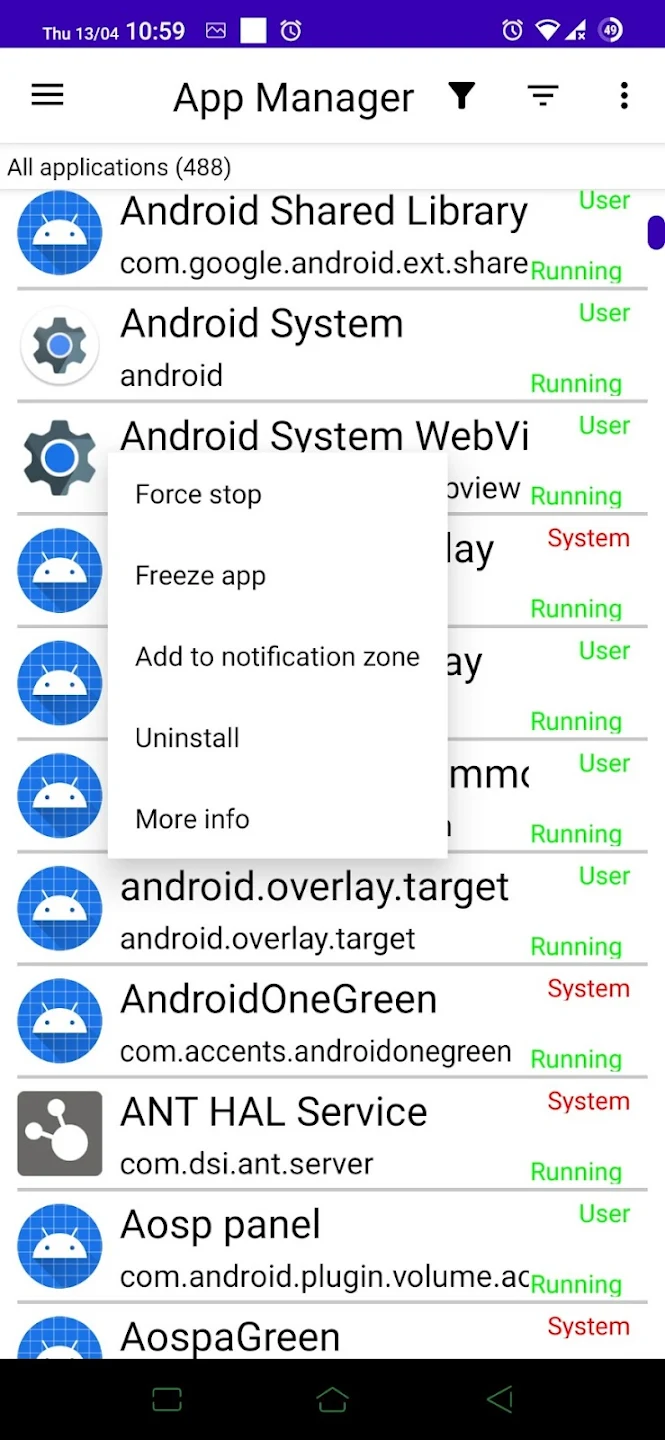Viewport: 665px width, 1440px height.
Task: Open android.overlay.target app row
Action: point(332,909)
